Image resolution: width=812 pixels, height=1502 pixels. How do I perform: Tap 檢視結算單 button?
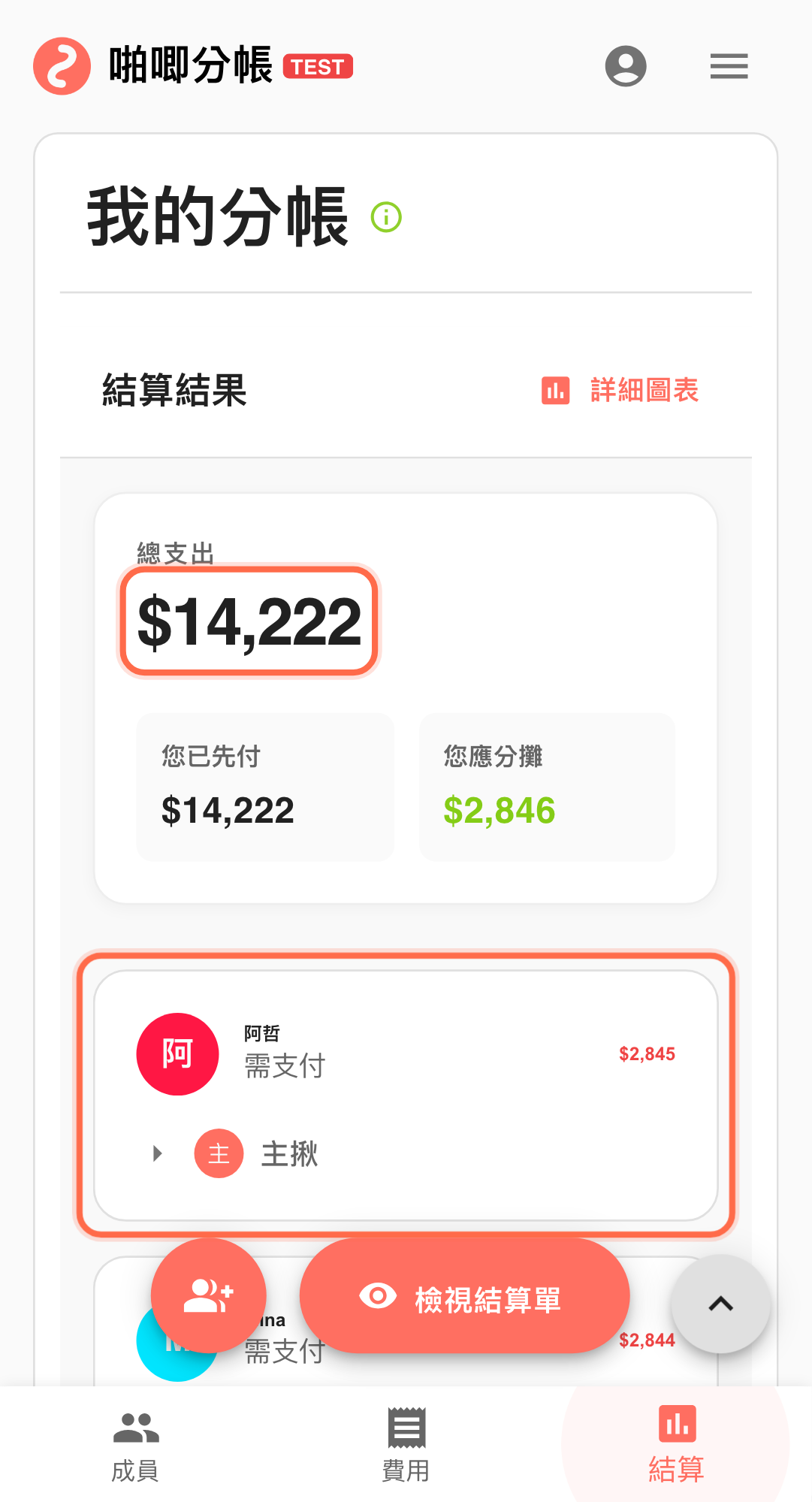(x=464, y=1296)
